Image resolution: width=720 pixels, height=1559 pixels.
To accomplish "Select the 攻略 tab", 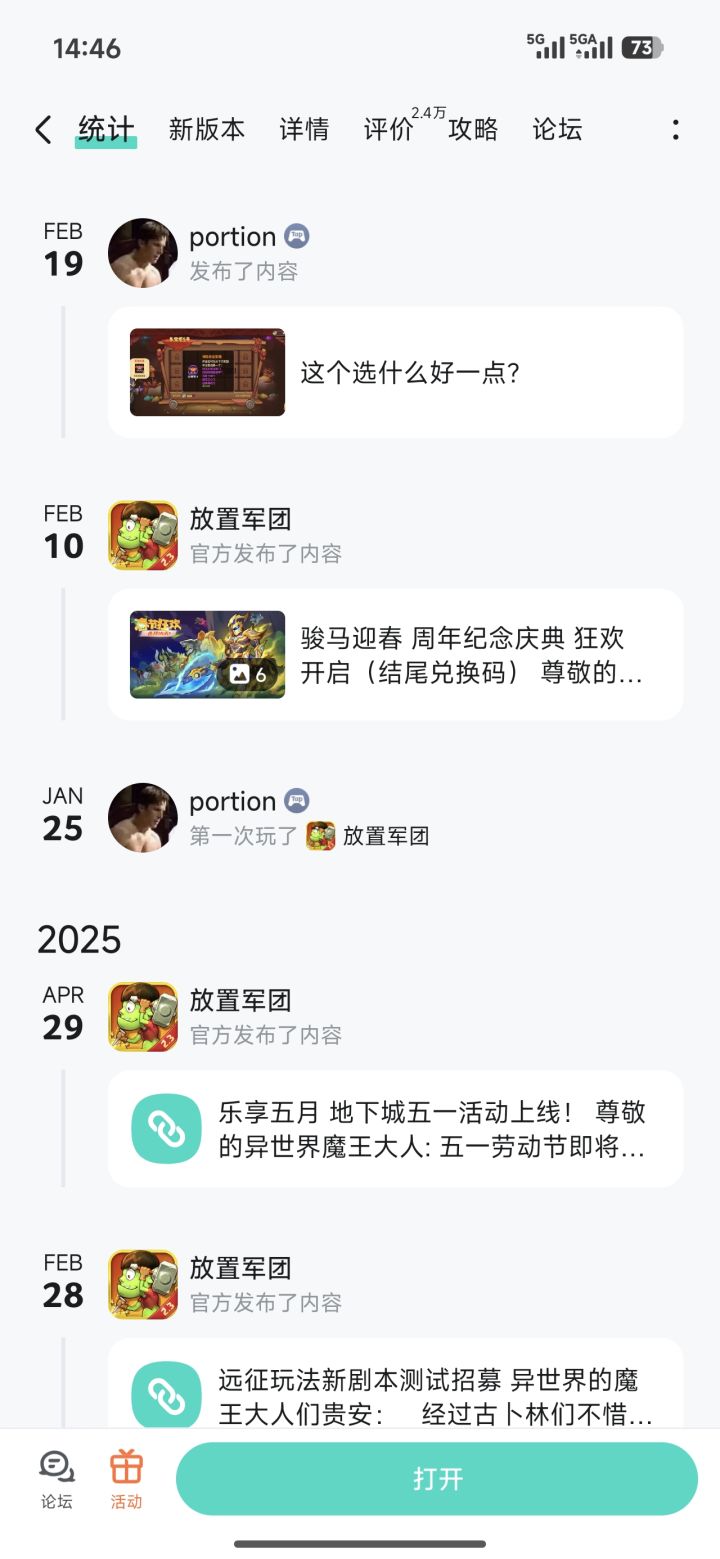I will tap(472, 129).
